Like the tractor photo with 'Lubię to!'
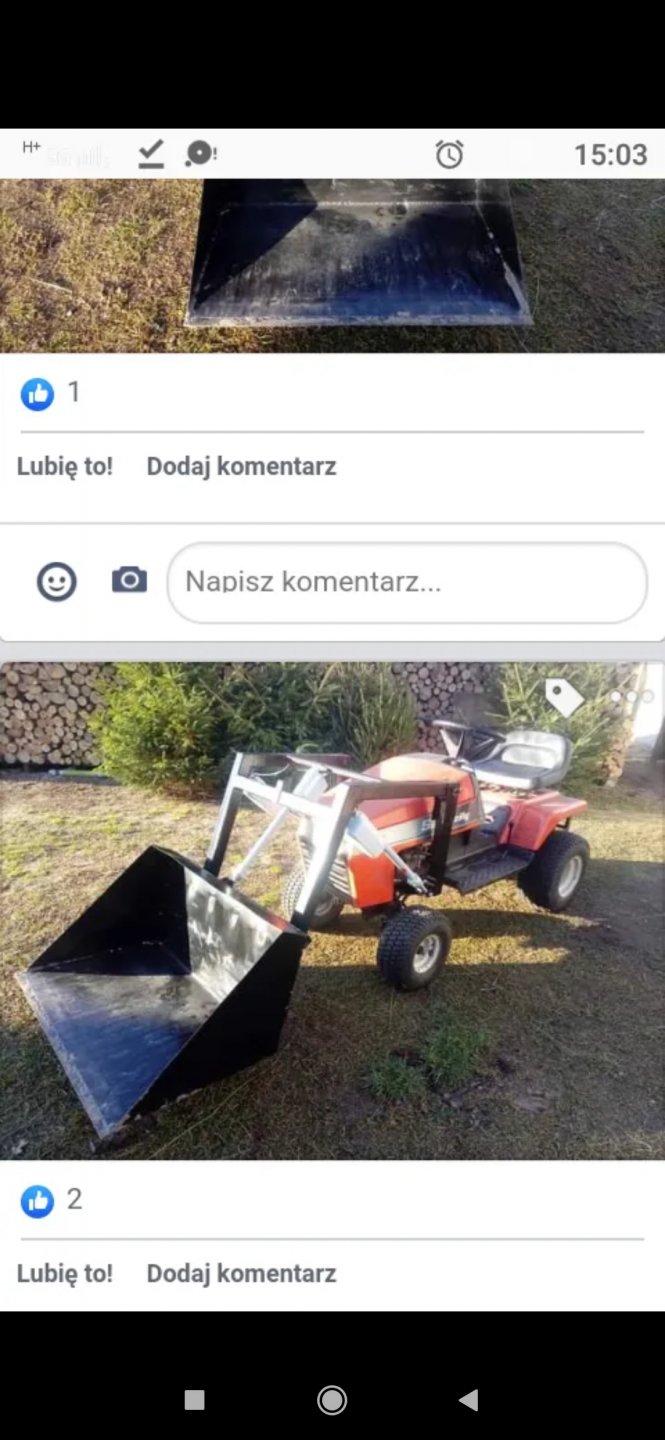This screenshot has height=1440, width=665. 65,1273
